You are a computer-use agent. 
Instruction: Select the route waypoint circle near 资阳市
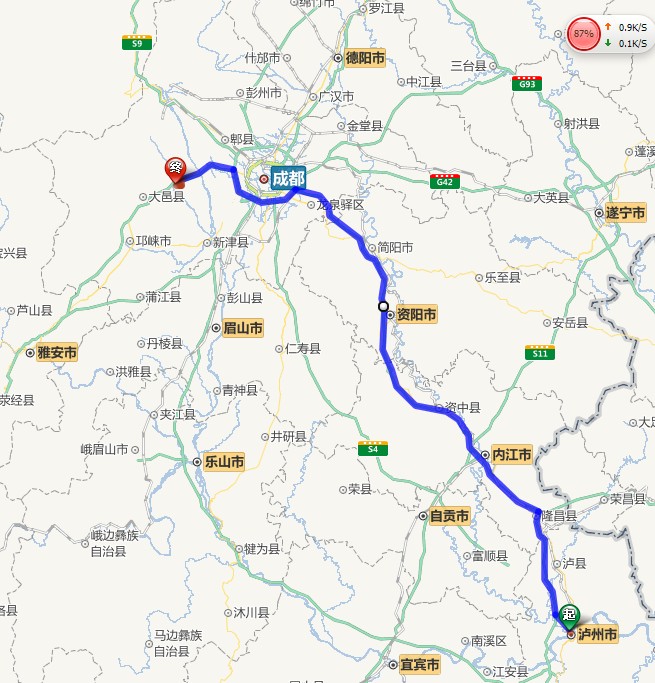coord(383,307)
